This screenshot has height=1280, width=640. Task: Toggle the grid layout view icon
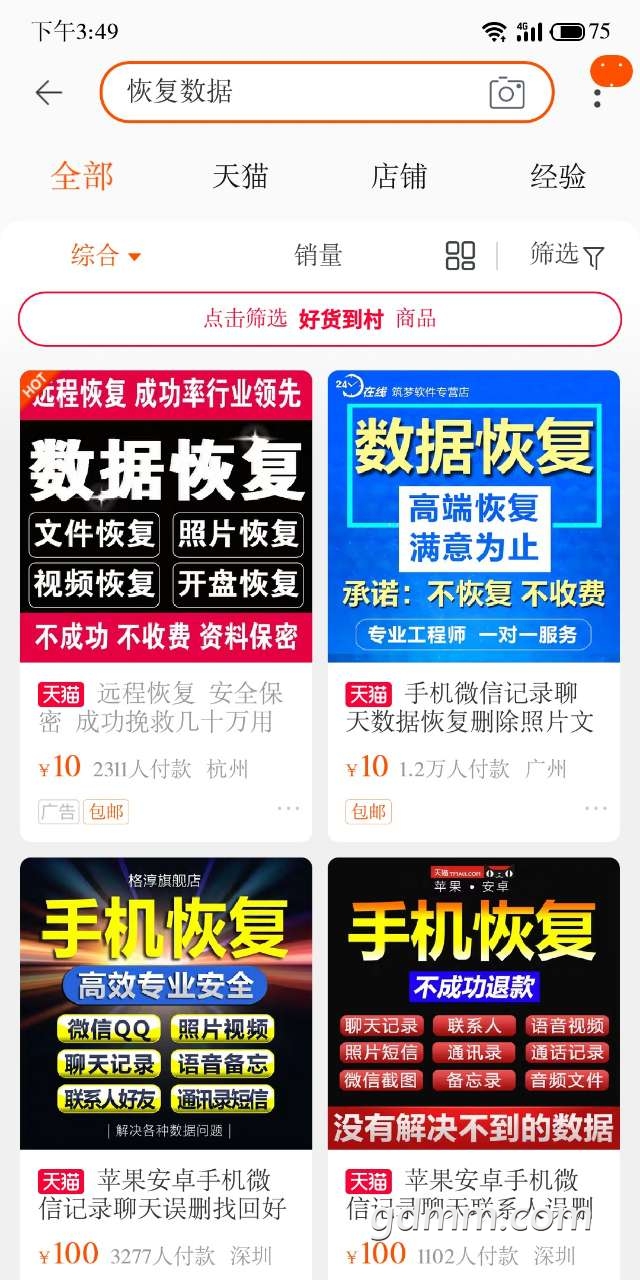click(460, 255)
